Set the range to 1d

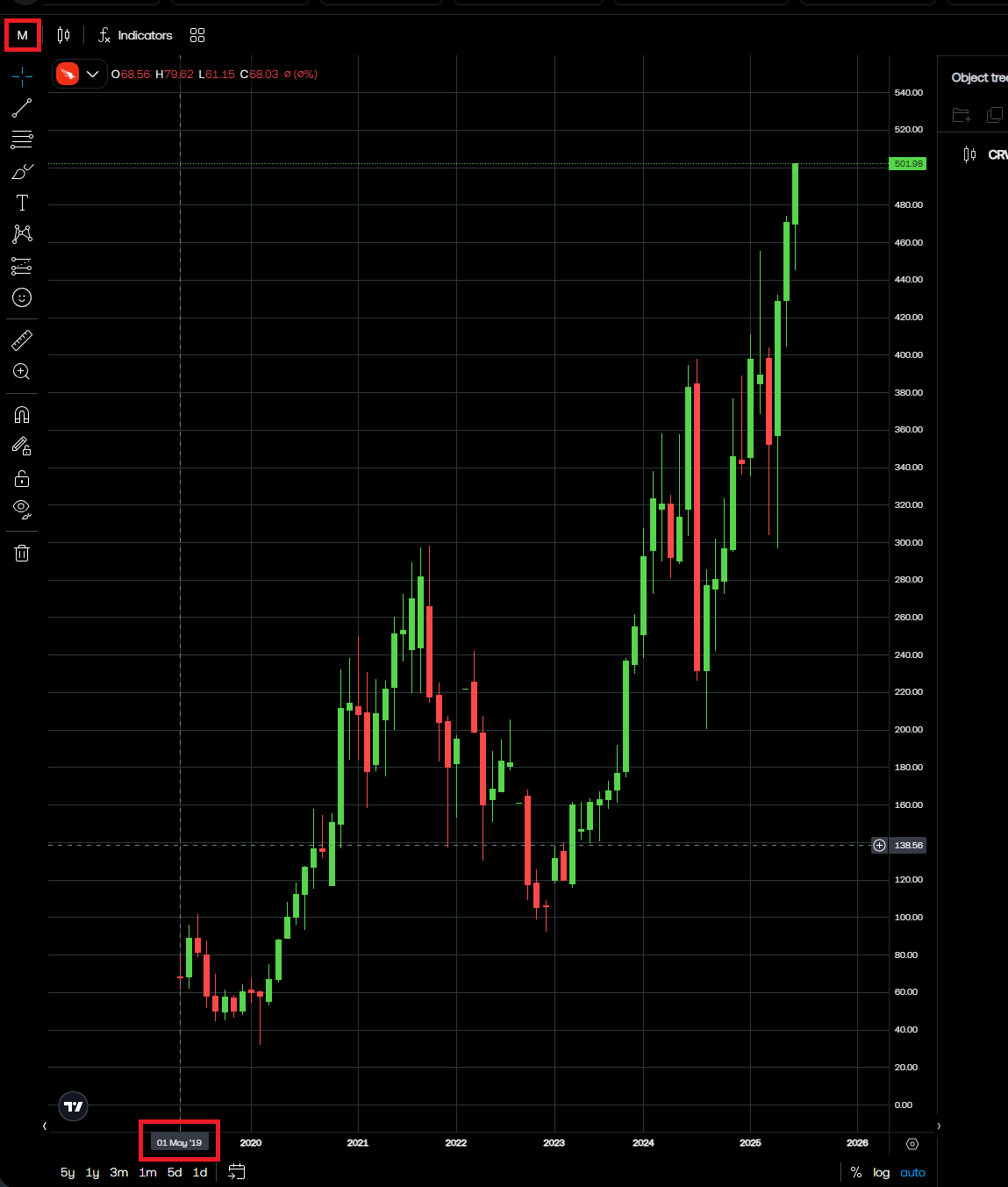[200, 1172]
